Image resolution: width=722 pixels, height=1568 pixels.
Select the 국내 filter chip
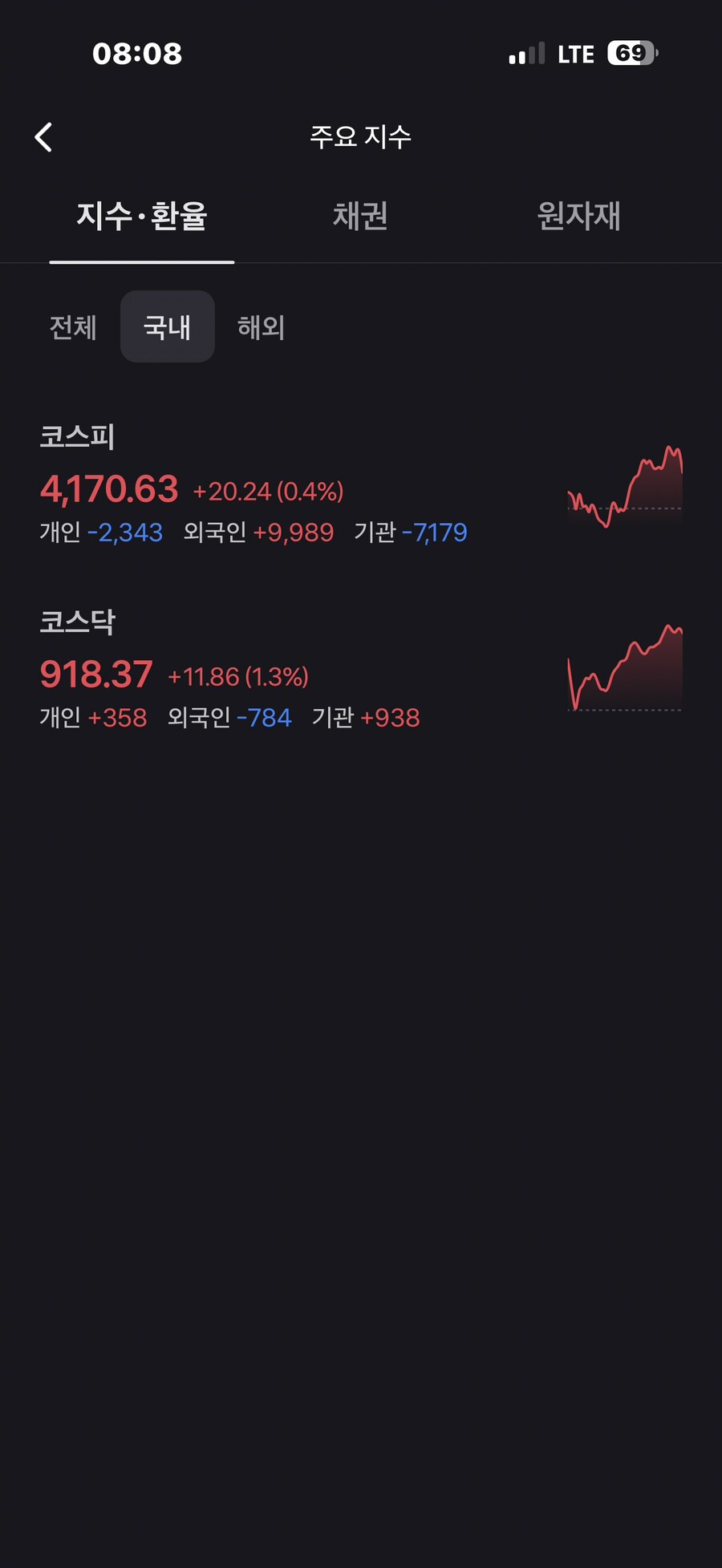[167, 326]
